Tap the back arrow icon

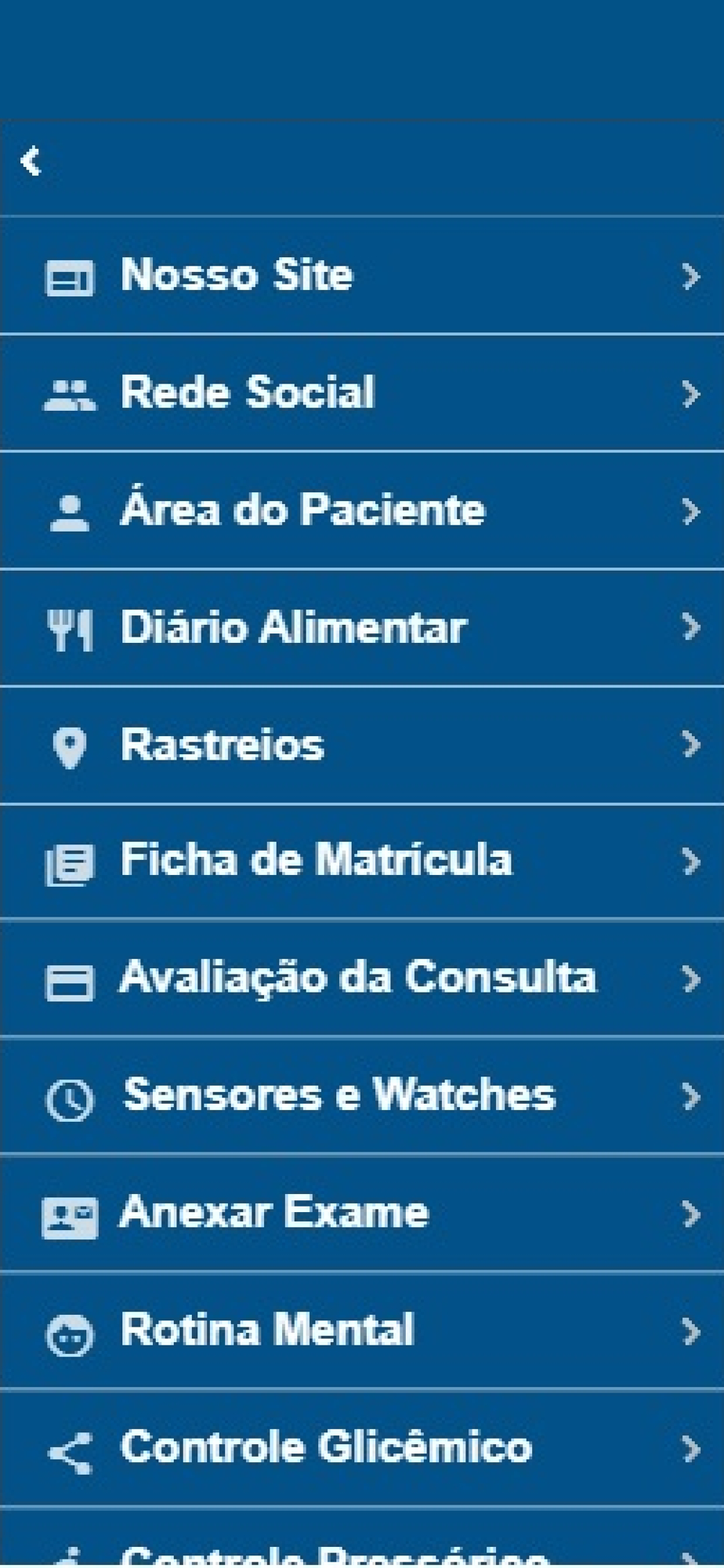[31, 162]
